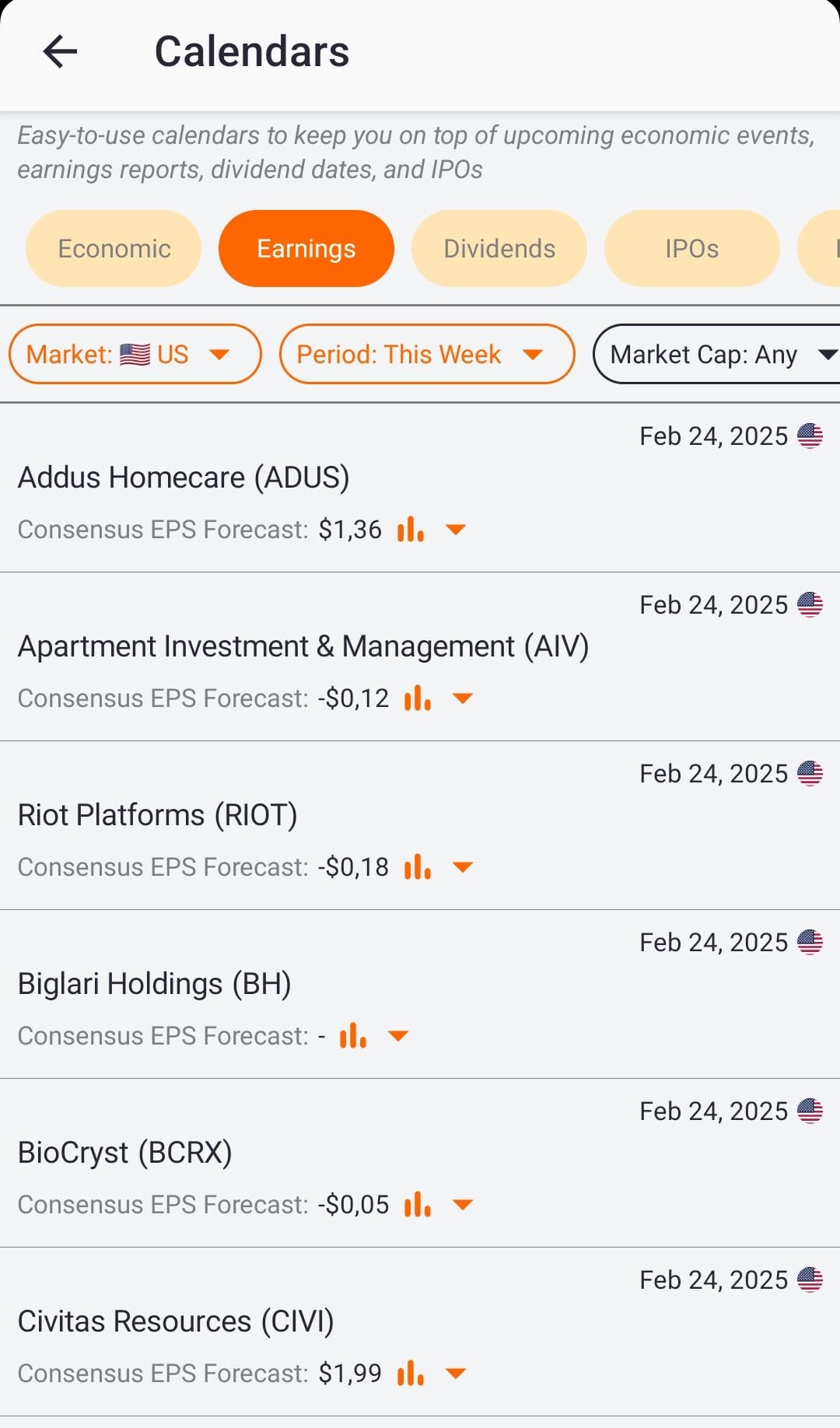
Task: Expand details for Apartment Investment & Management
Action: click(x=461, y=698)
